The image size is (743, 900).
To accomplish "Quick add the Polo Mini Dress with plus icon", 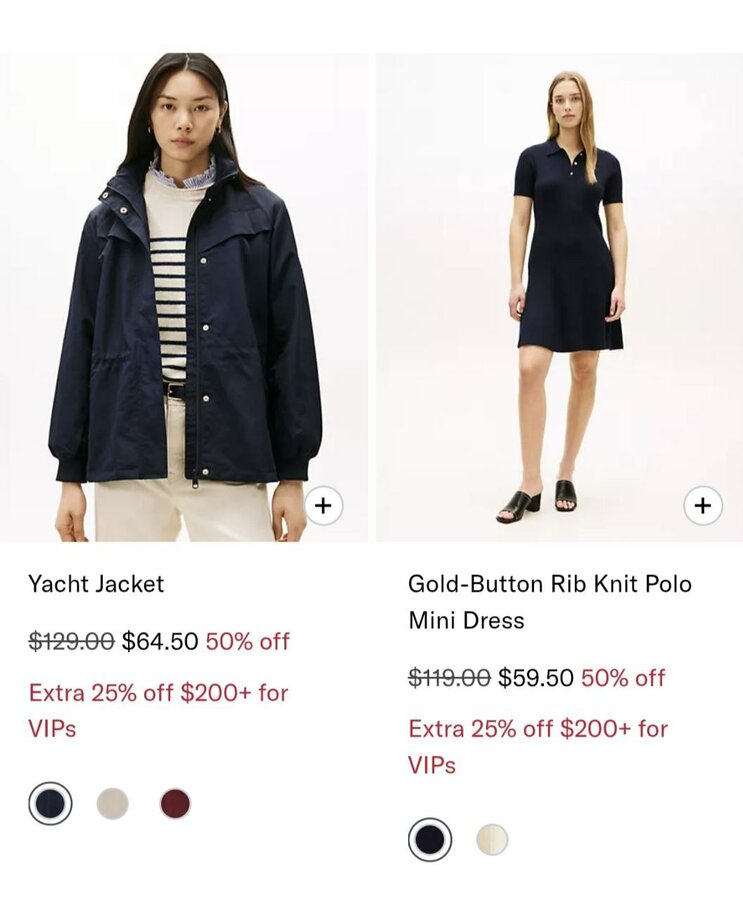I will pos(703,506).
